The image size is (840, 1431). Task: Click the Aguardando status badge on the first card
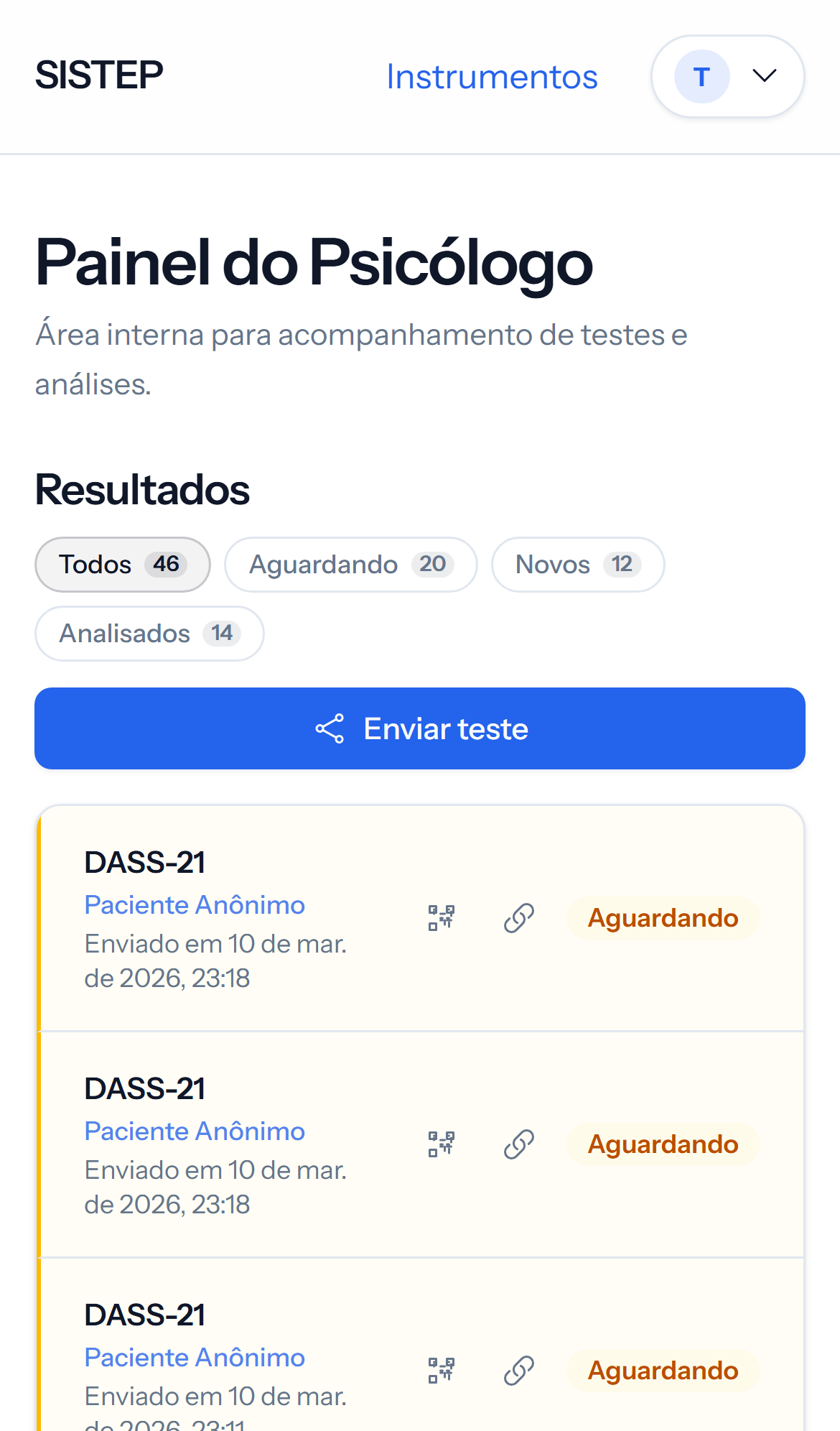pos(662,917)
